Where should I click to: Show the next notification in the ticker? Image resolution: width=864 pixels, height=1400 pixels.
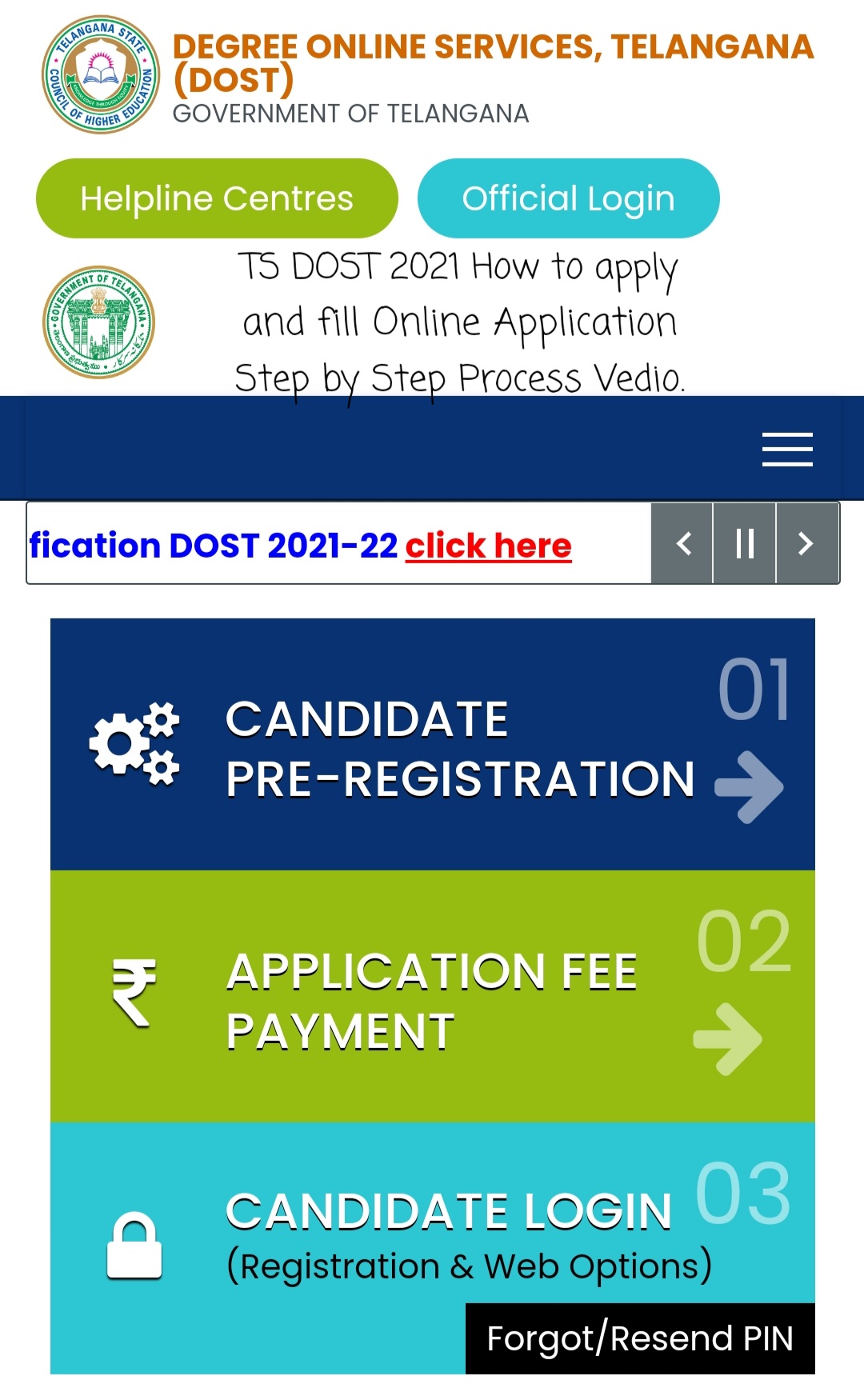[806, 543]
